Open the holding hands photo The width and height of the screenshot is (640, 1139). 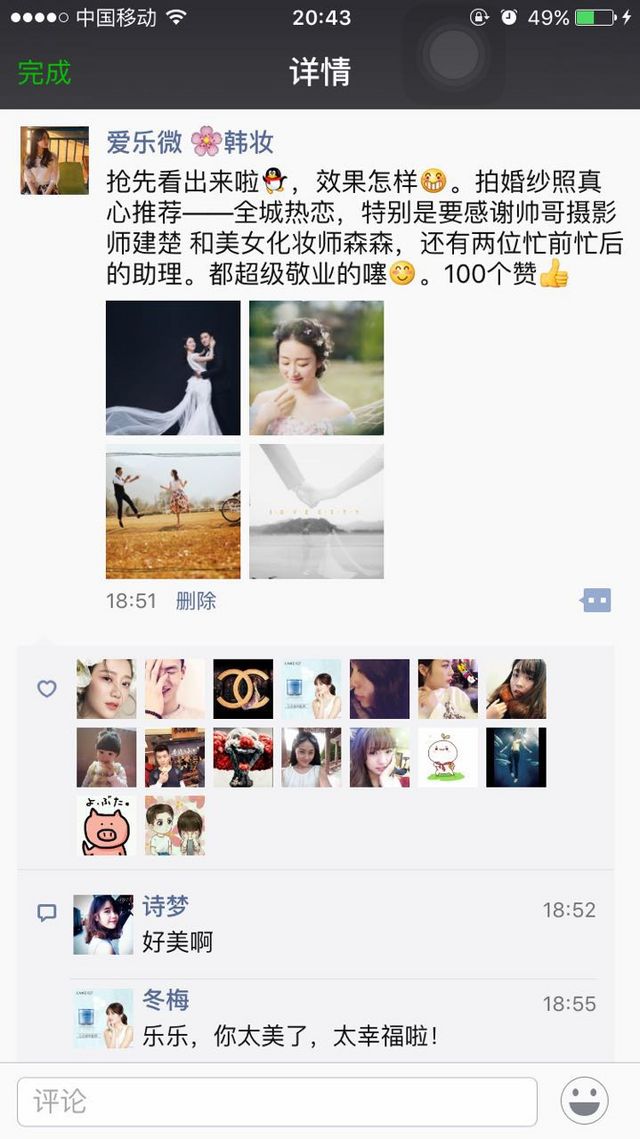(x=317, y=511)
